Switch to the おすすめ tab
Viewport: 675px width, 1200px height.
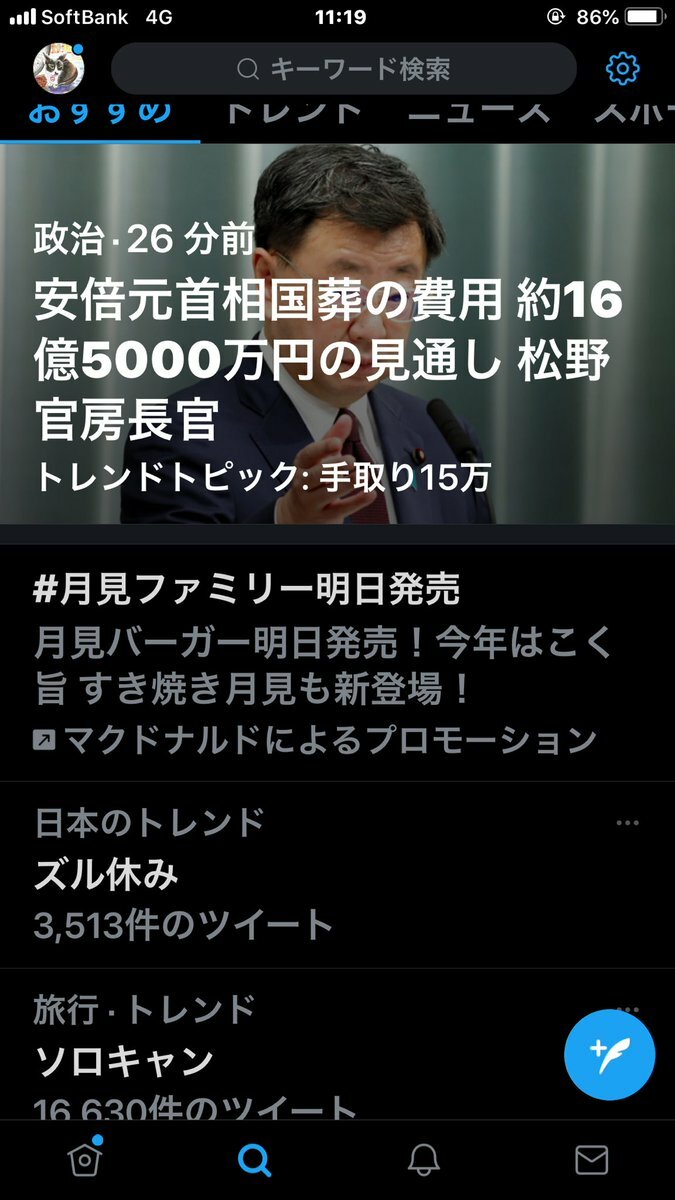pyautogui.click(x=100, y=112)
